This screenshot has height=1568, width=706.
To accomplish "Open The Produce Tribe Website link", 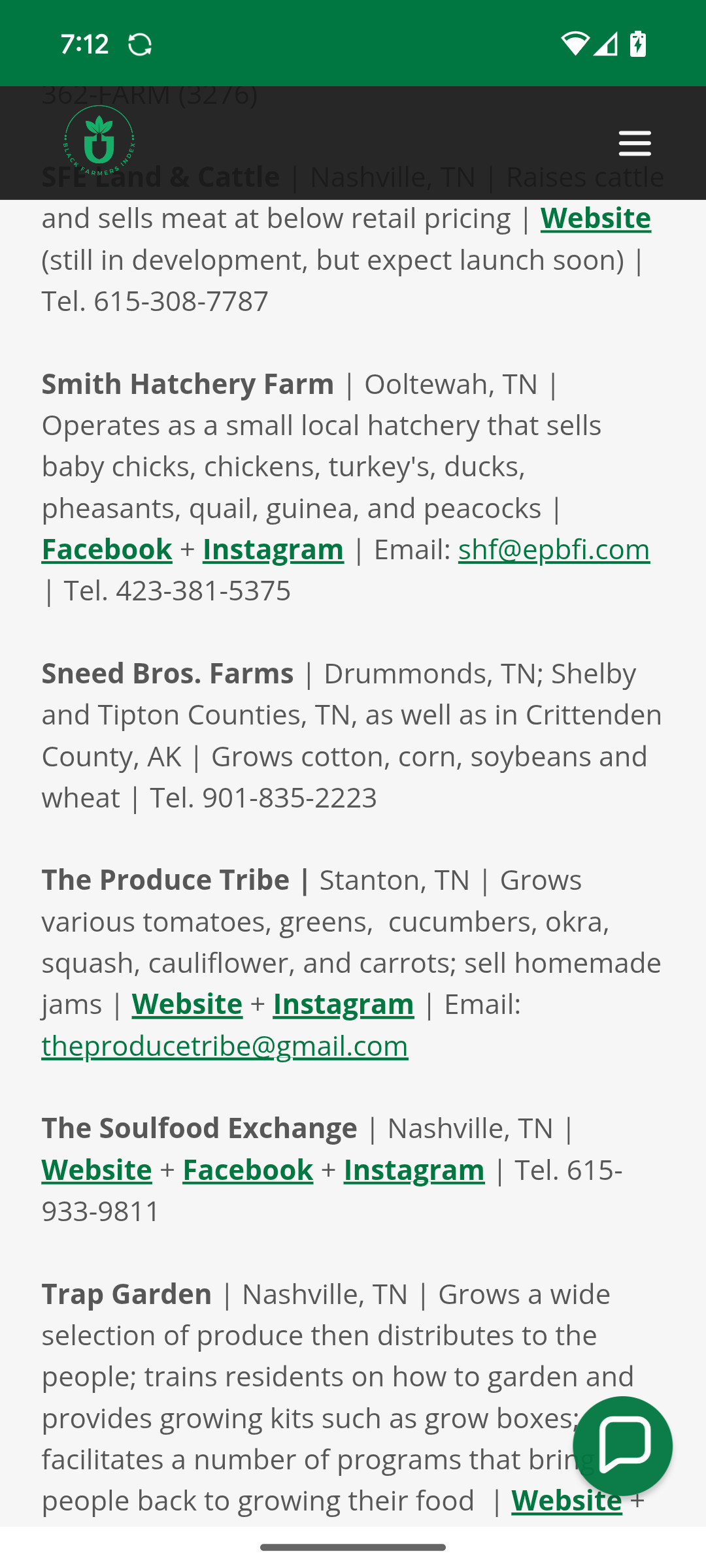I will pos(187,1004).
